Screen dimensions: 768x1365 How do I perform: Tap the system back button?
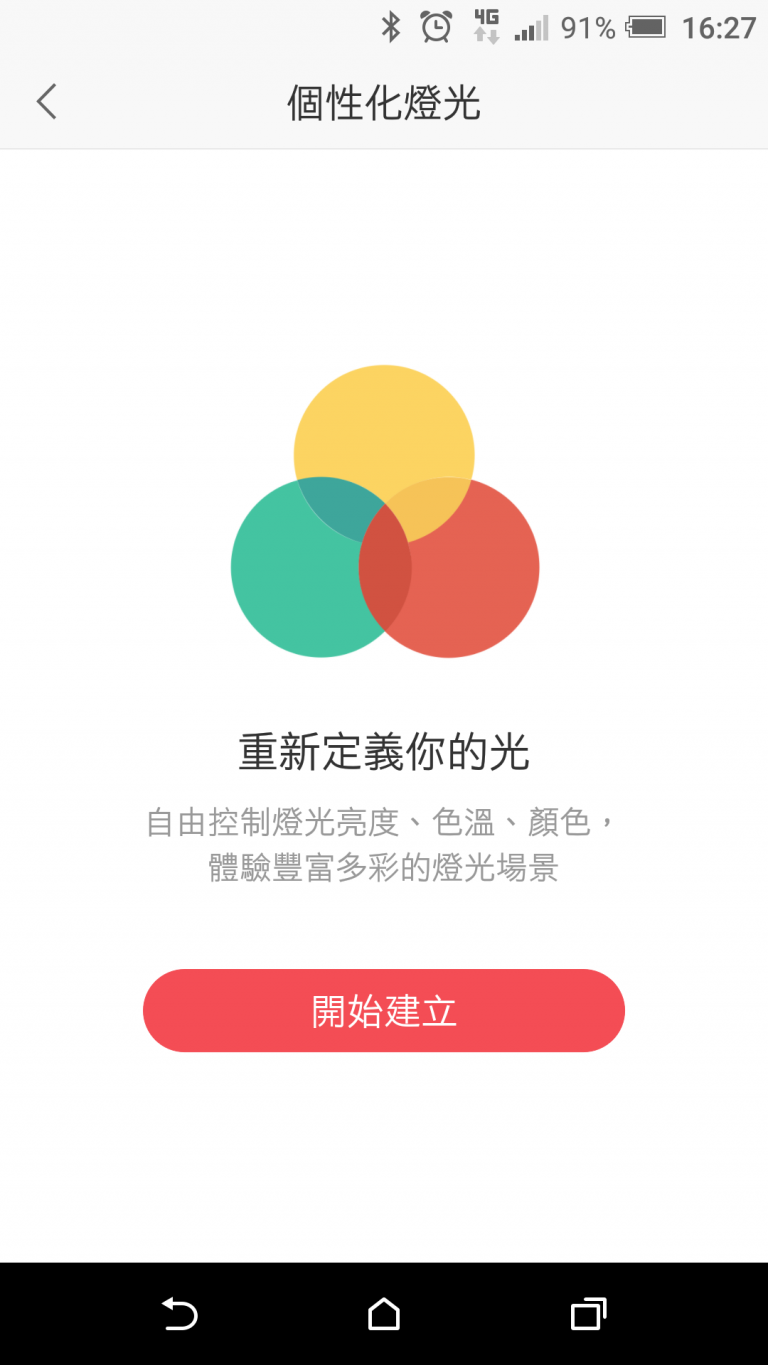pos(179,1314)
